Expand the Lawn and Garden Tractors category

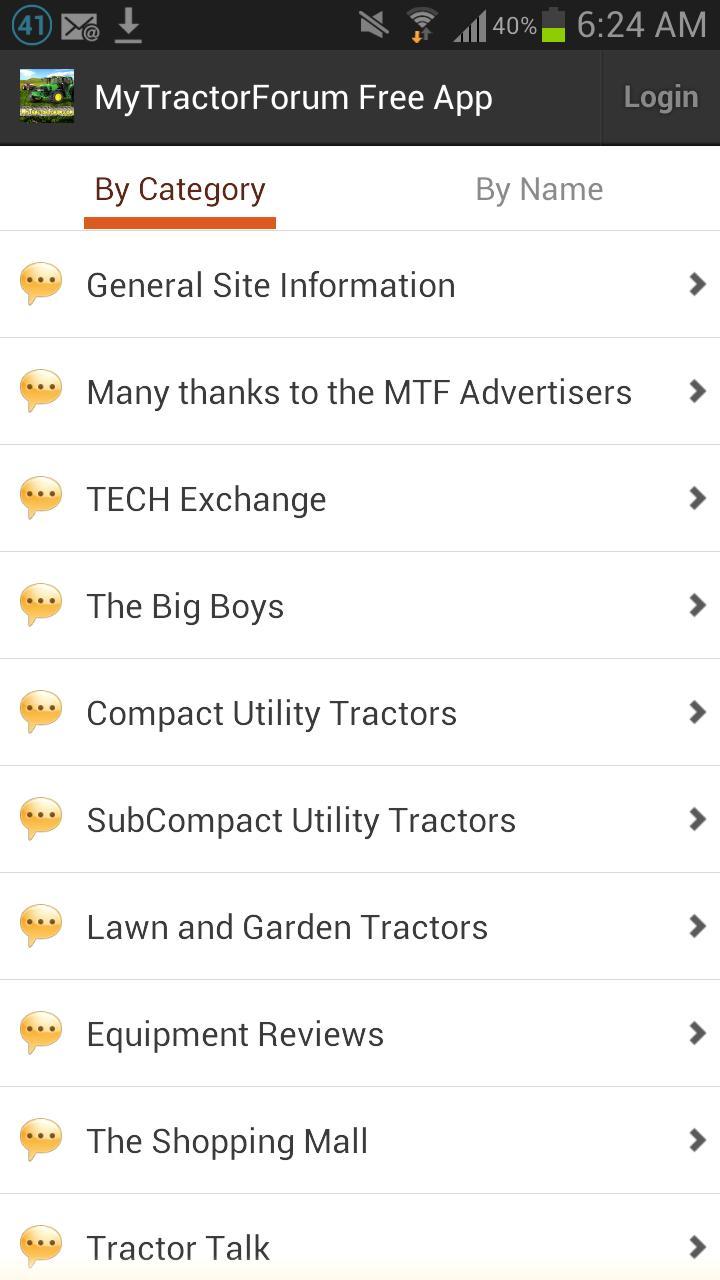(x=360, y=926)
